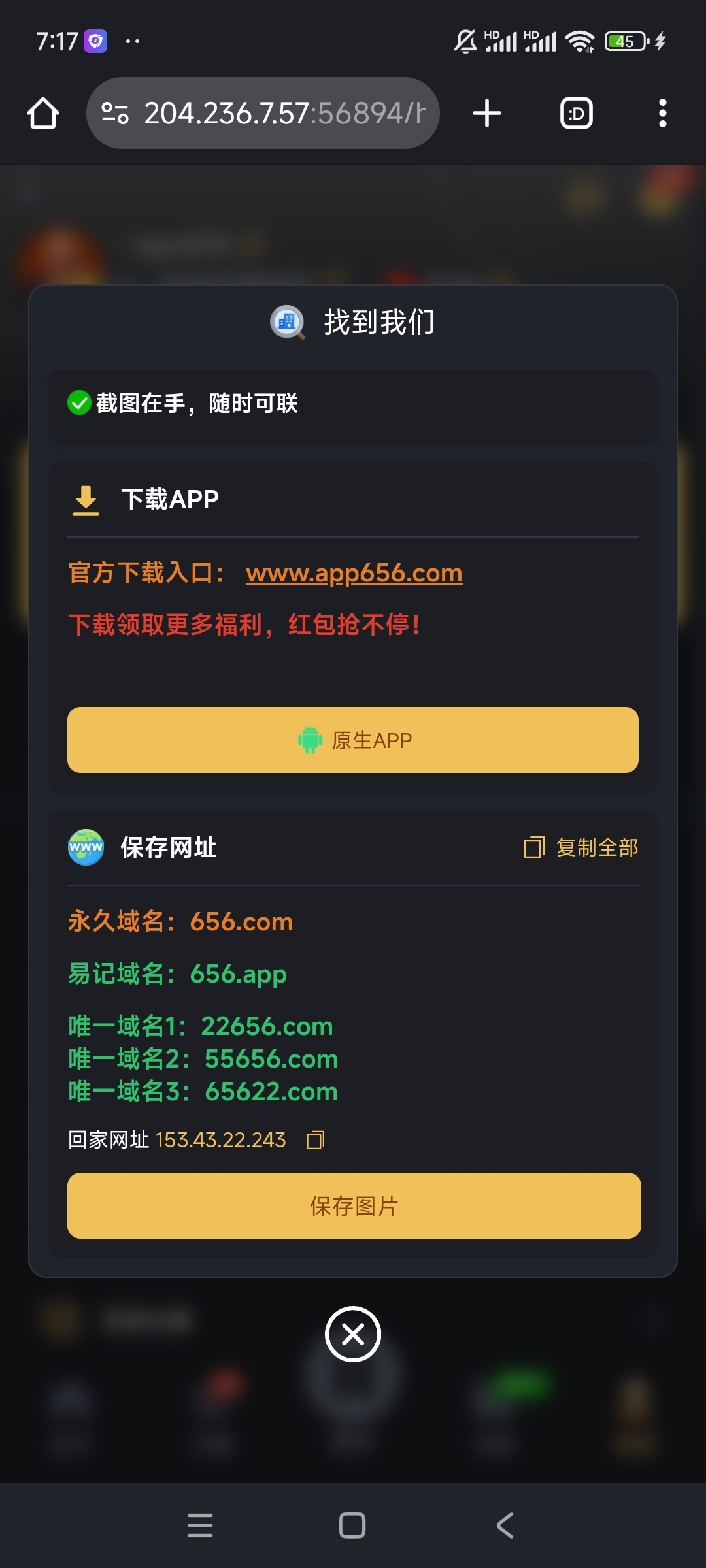
Task: Download the 原生APP Android app
Action: [x=353, y=740]
